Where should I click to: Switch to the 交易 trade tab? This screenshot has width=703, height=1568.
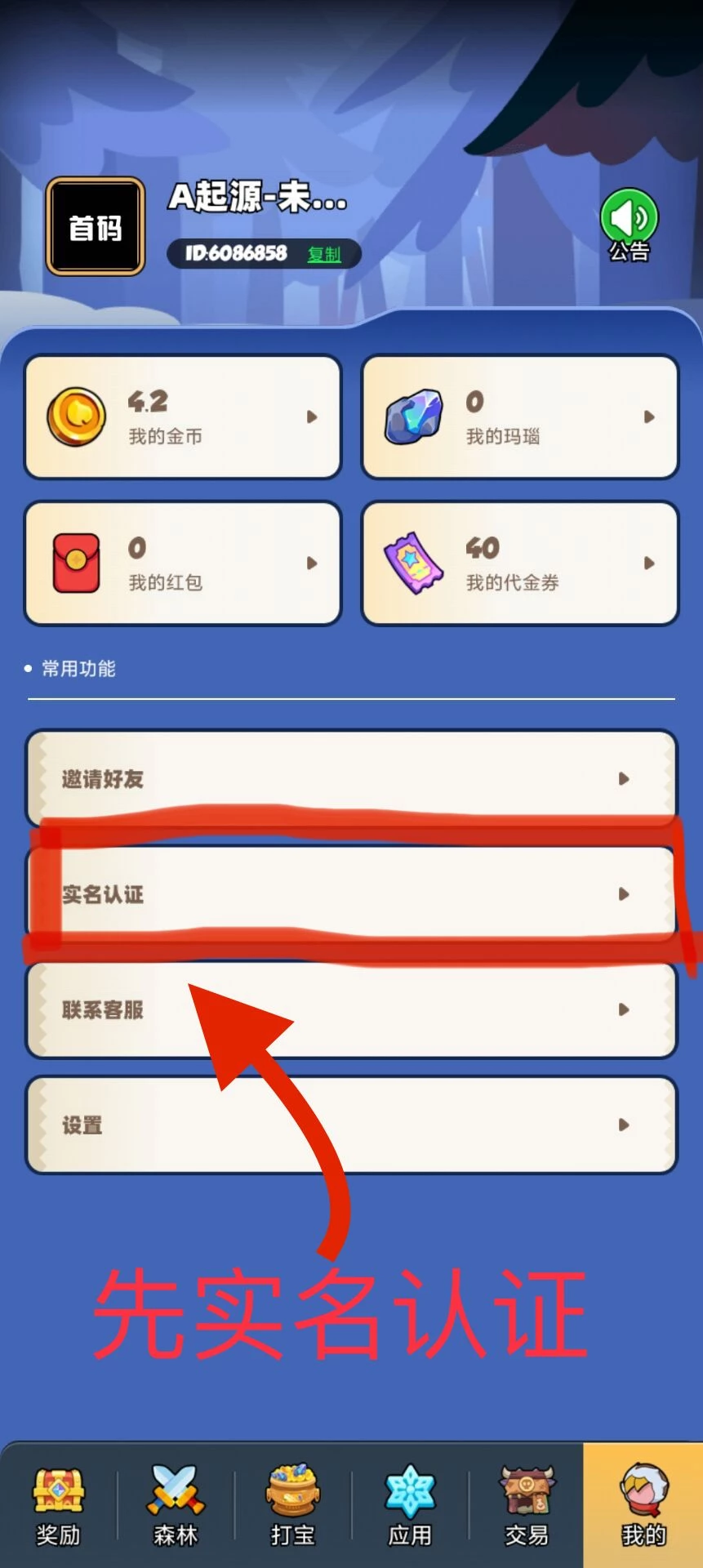(x=527, y=1505)
